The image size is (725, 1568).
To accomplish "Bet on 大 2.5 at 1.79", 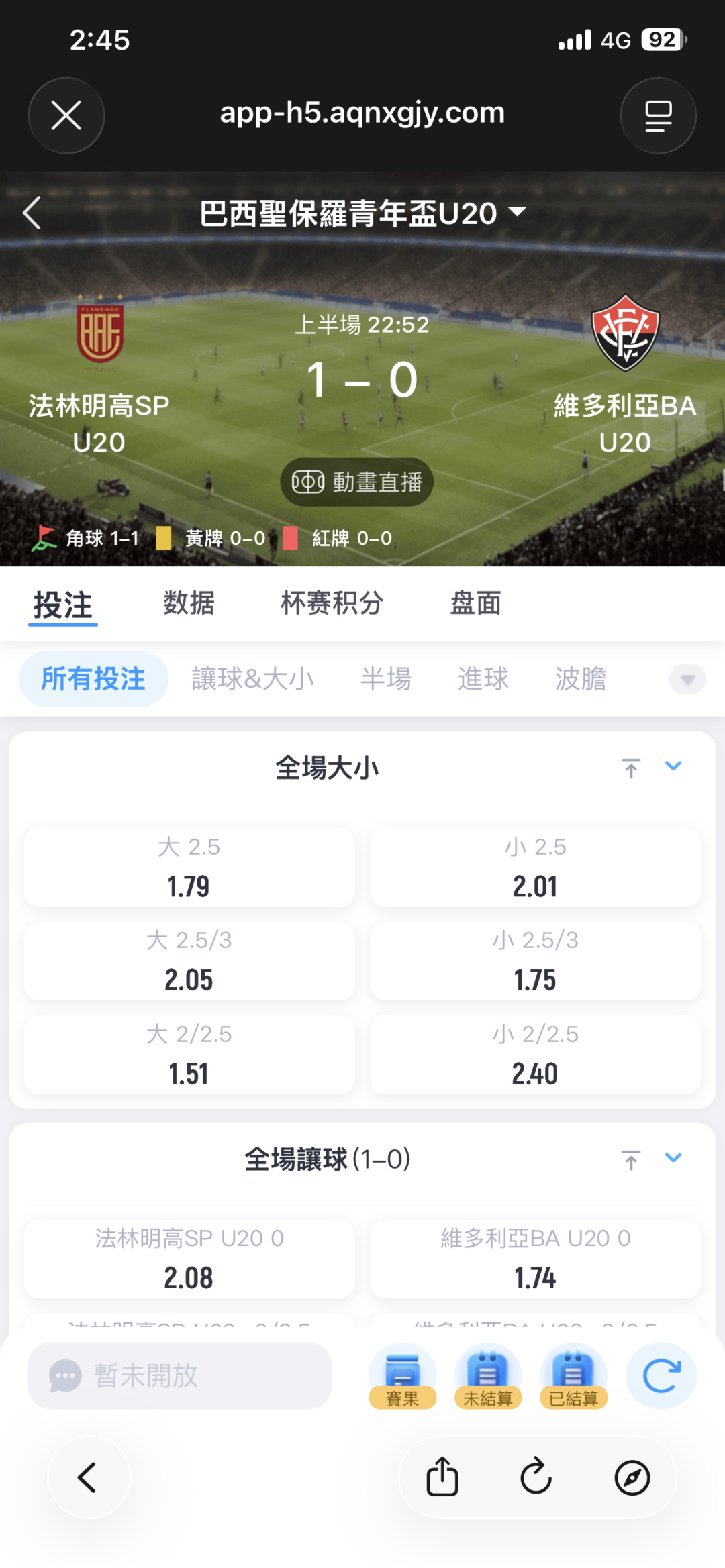I will click(x=189, y=867).
